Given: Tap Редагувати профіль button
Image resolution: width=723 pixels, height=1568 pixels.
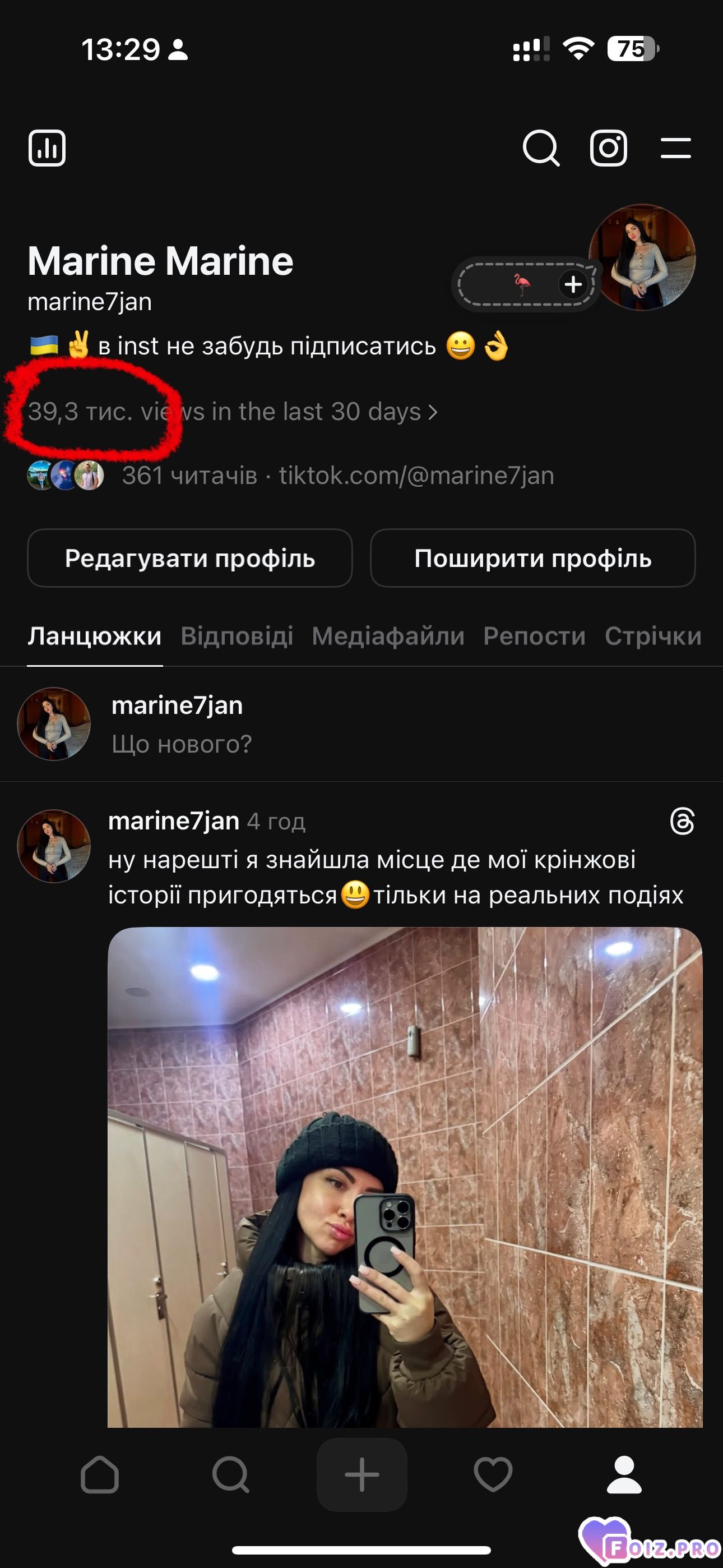Looking at the screenshot, I should (190, 558).
